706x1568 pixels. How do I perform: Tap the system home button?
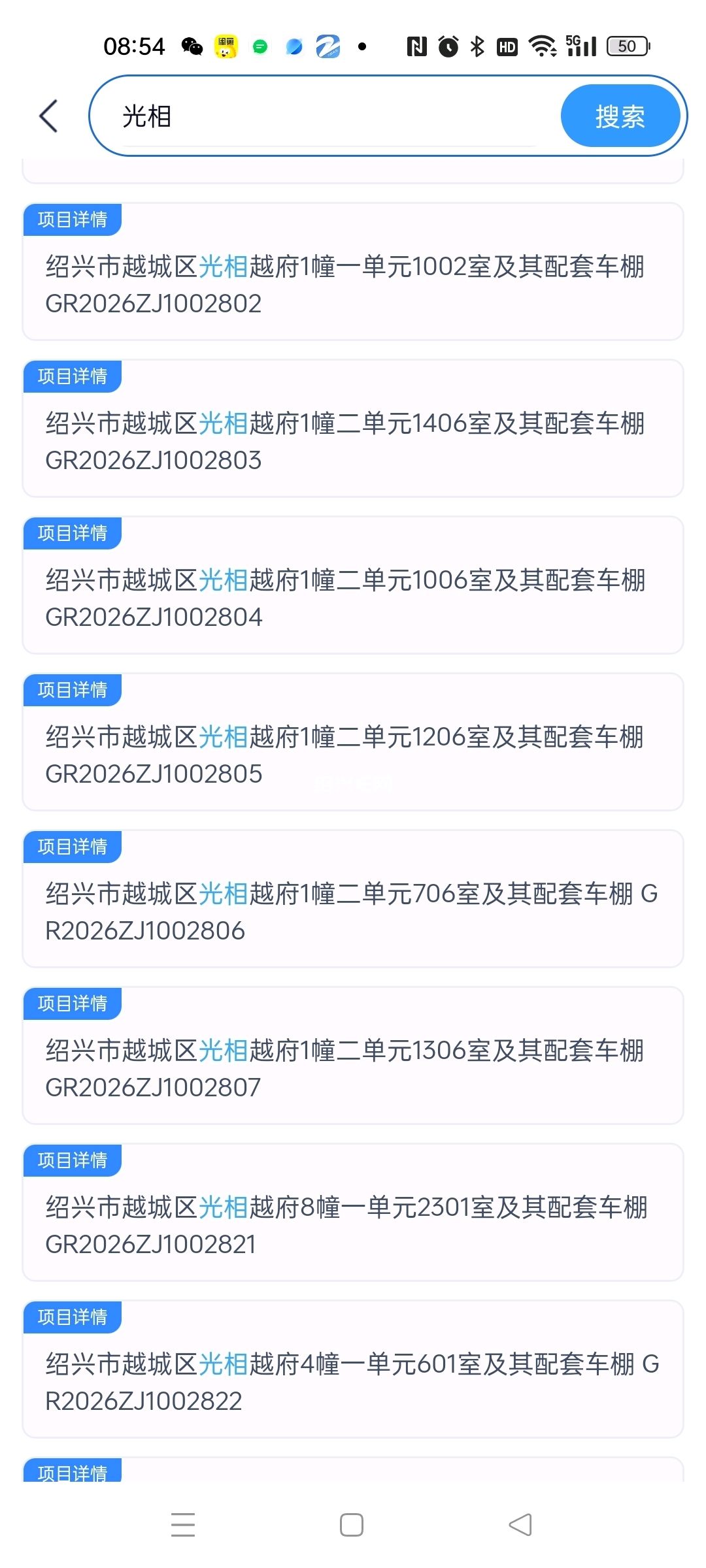point(352,1525)
